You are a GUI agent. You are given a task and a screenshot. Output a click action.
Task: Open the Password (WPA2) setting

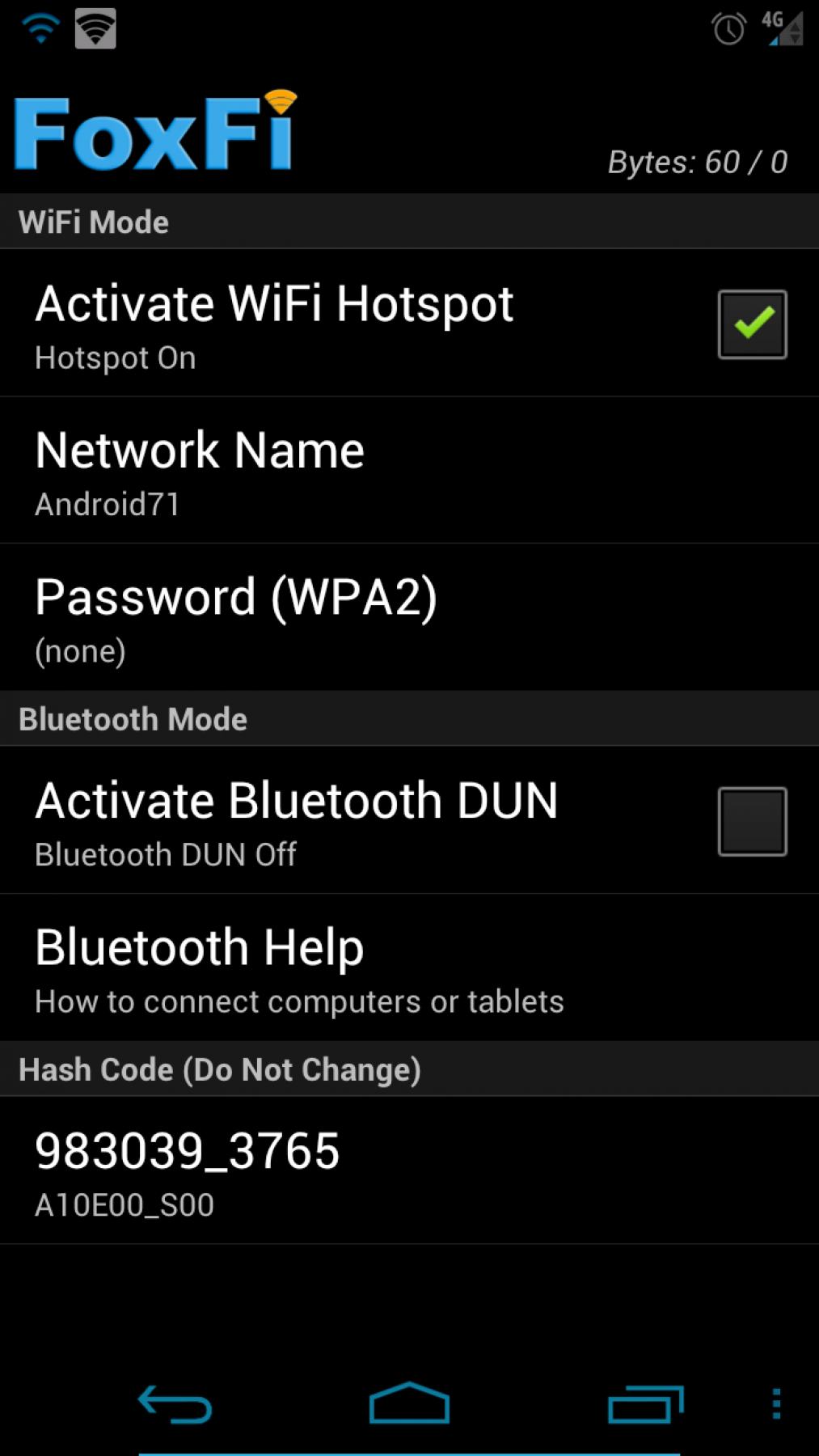coord(409,618)
